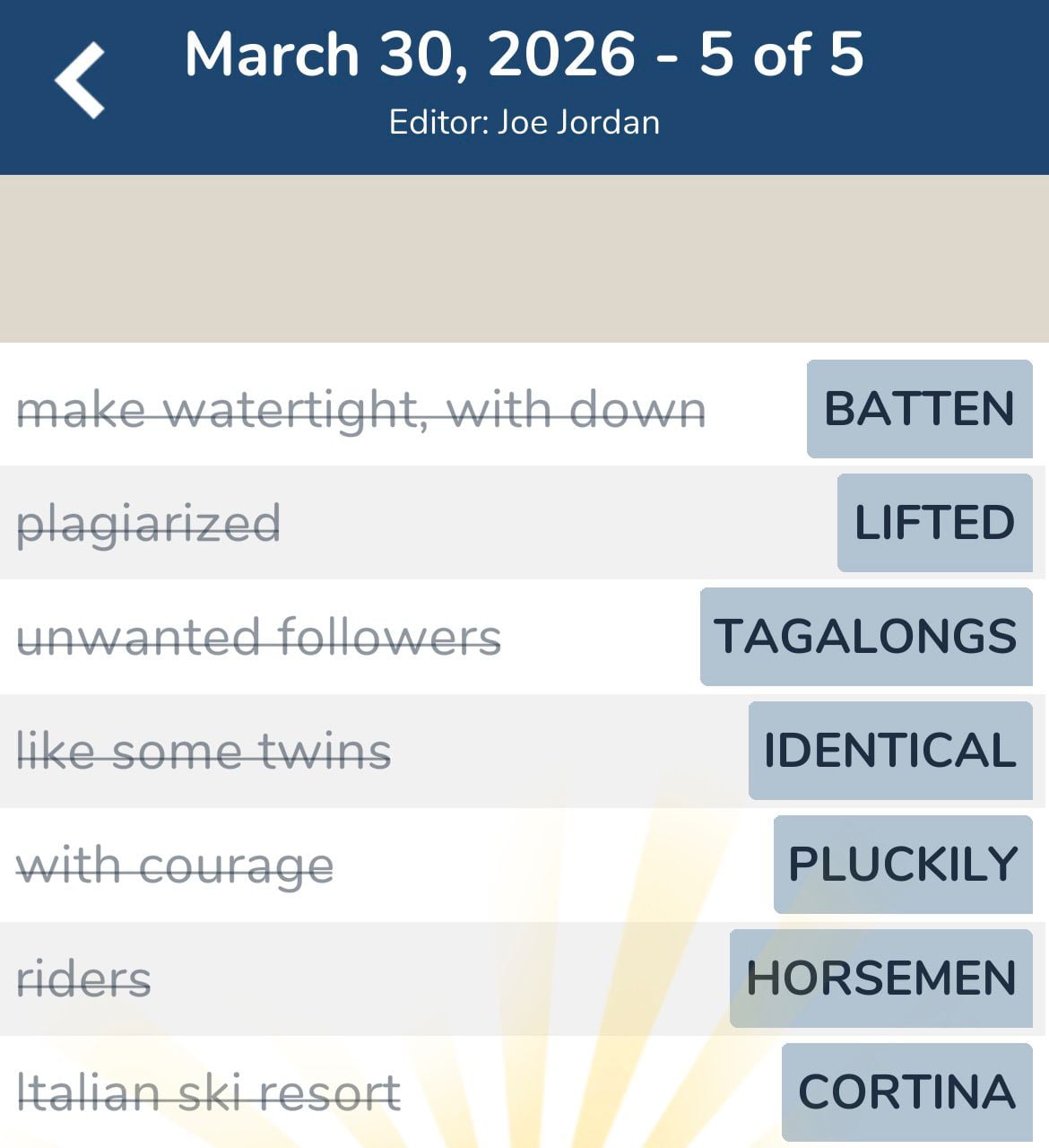Select the BATTEN answer tile
The width and height of the screenshot is (1049, 1148).
coord(919,411)
